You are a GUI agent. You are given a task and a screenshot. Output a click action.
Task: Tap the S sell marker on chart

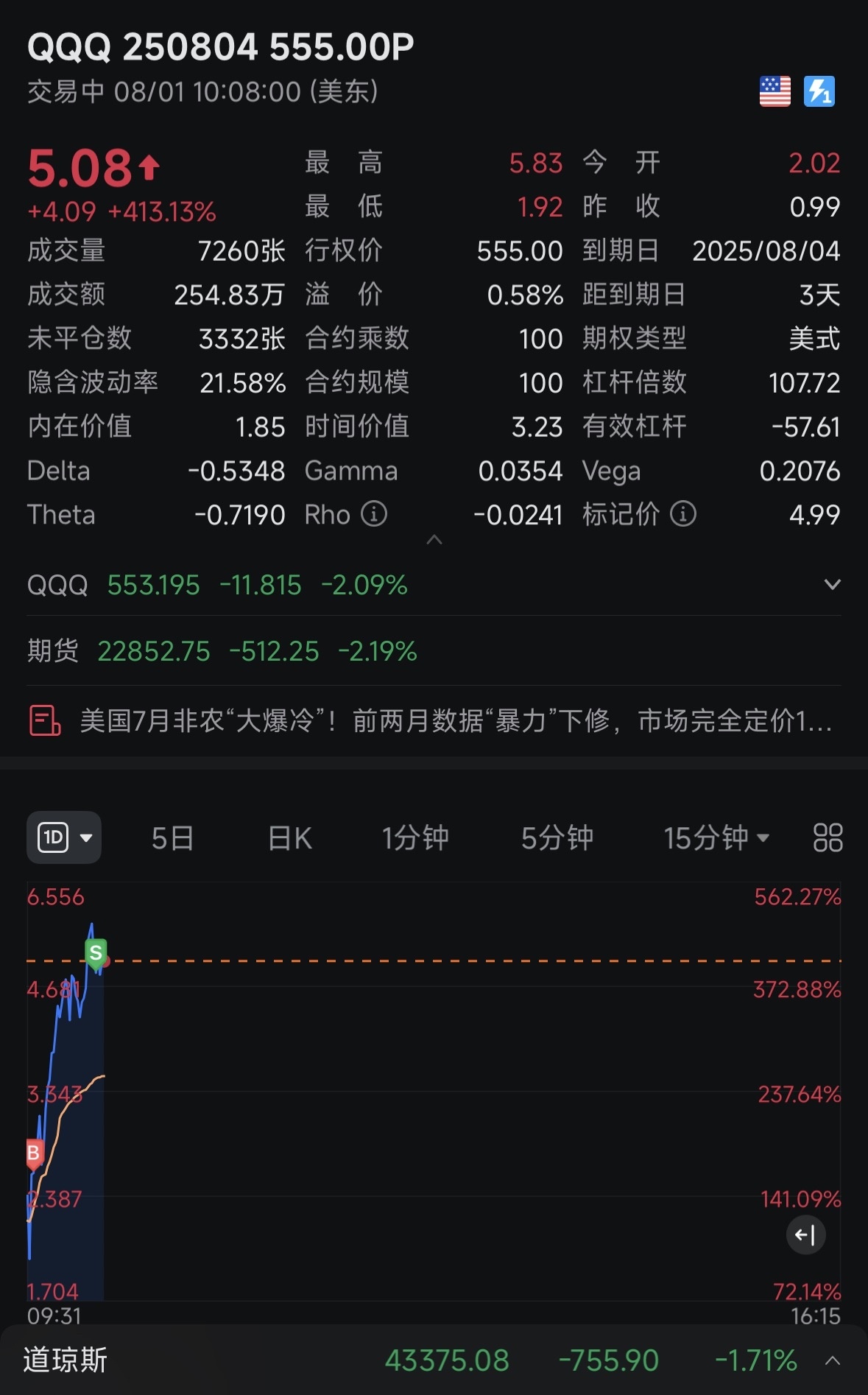pyautogui.click(x=96, y=954)
